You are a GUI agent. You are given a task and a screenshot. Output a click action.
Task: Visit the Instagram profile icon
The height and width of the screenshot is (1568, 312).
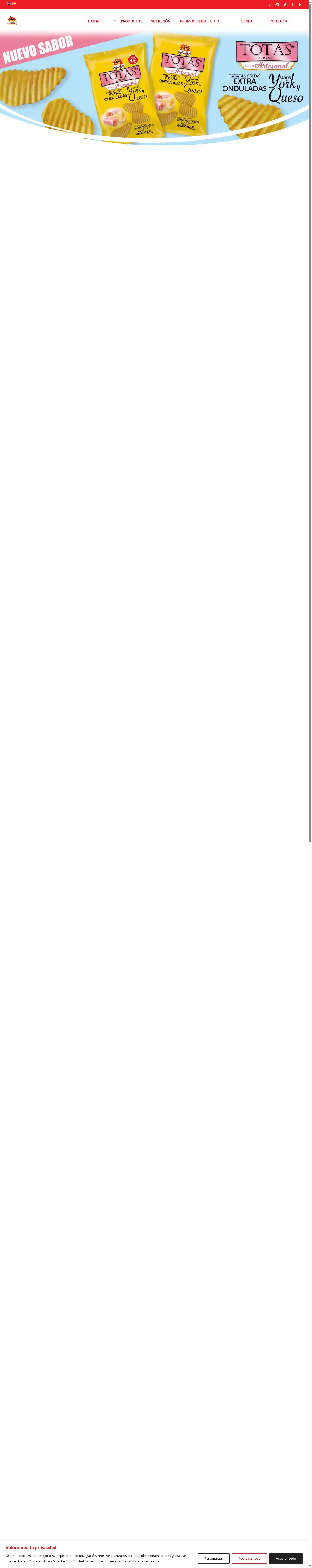click(x=277, y=5)
